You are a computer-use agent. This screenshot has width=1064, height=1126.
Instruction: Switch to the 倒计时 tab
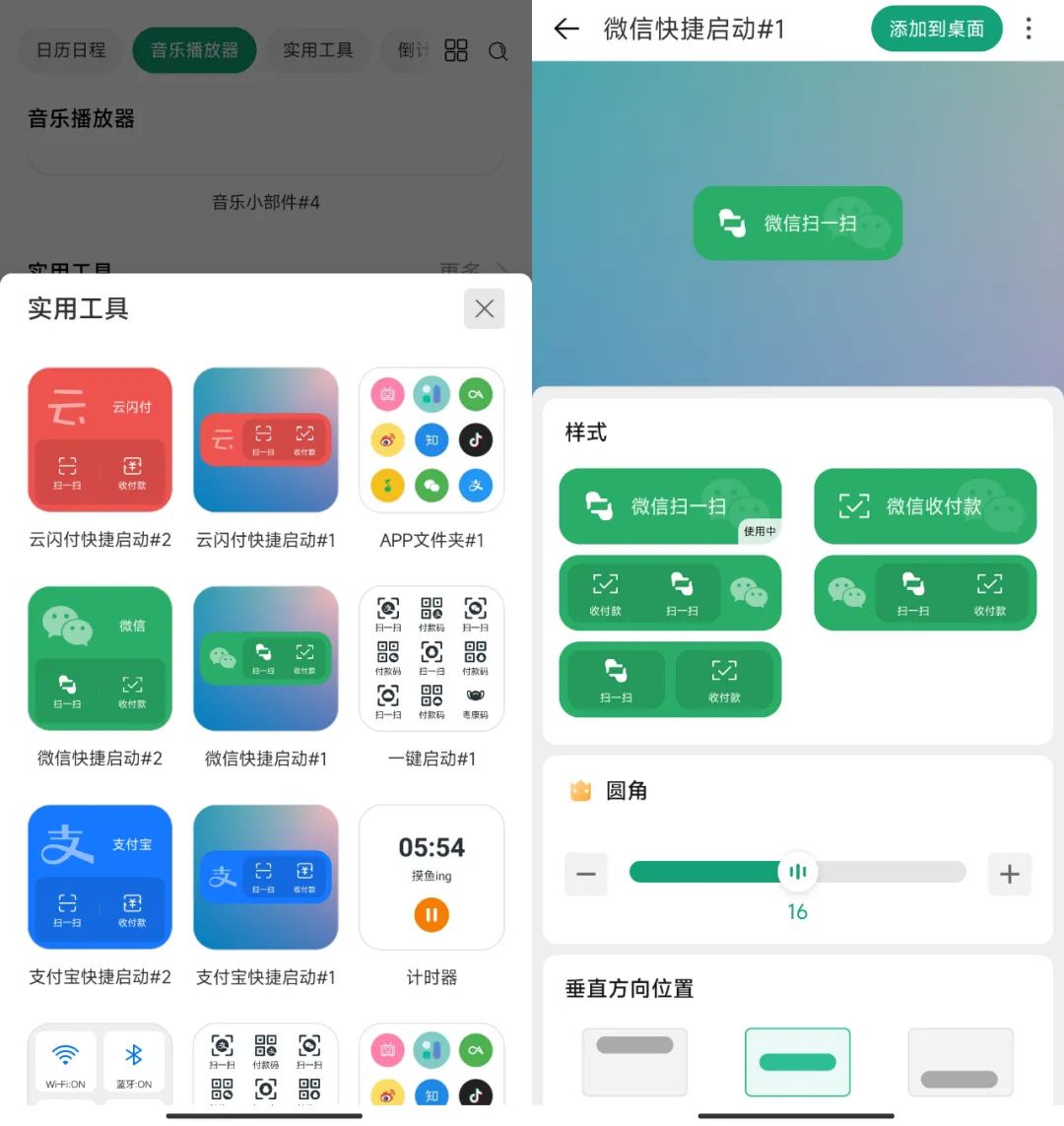coord(414,50)
